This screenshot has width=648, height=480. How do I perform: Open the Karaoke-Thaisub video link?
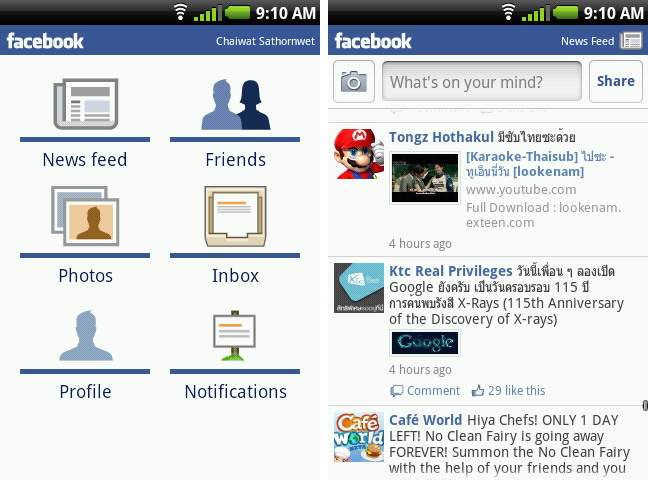pyautogui.click(x=540, y=164)
